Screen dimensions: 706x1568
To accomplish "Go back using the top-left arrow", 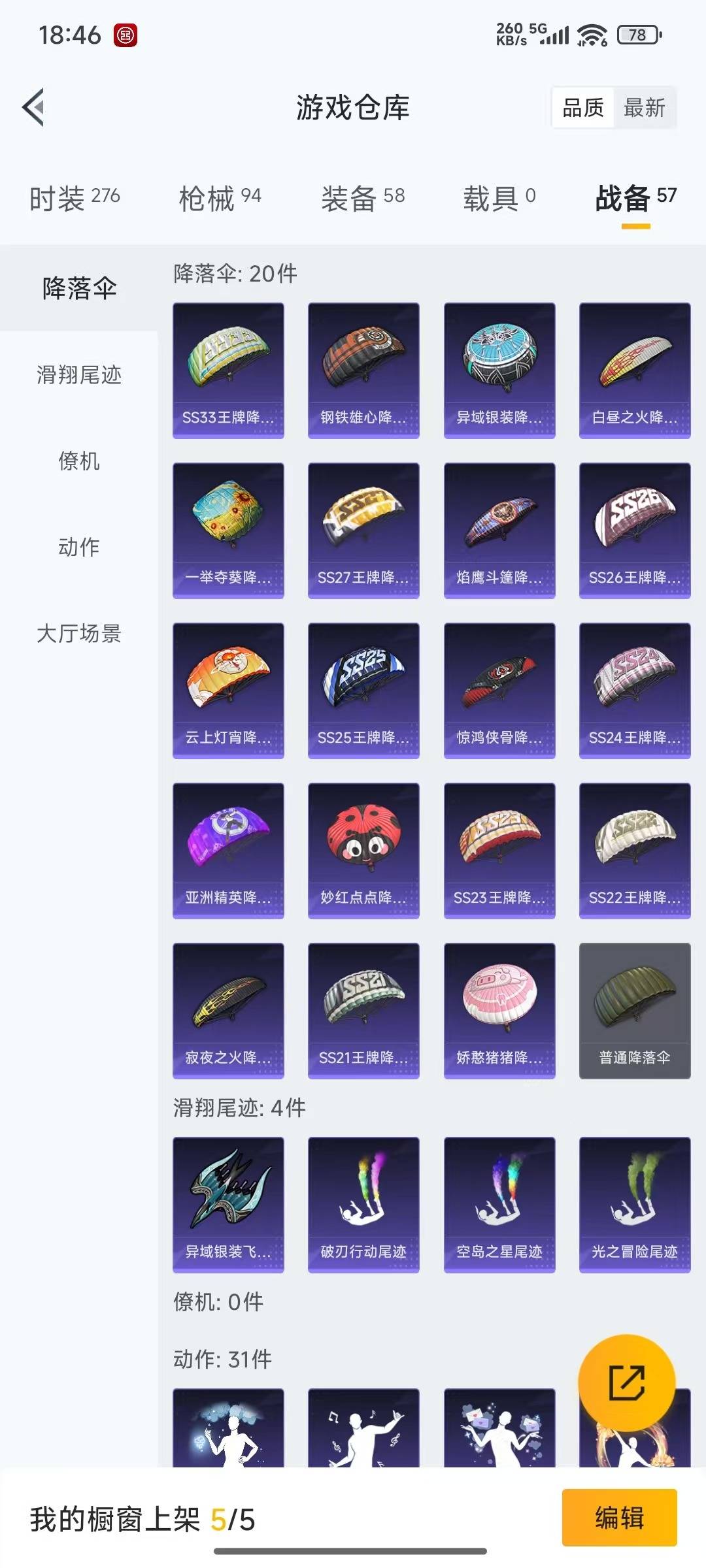I will pyautogui.click(x=34, y=107).
